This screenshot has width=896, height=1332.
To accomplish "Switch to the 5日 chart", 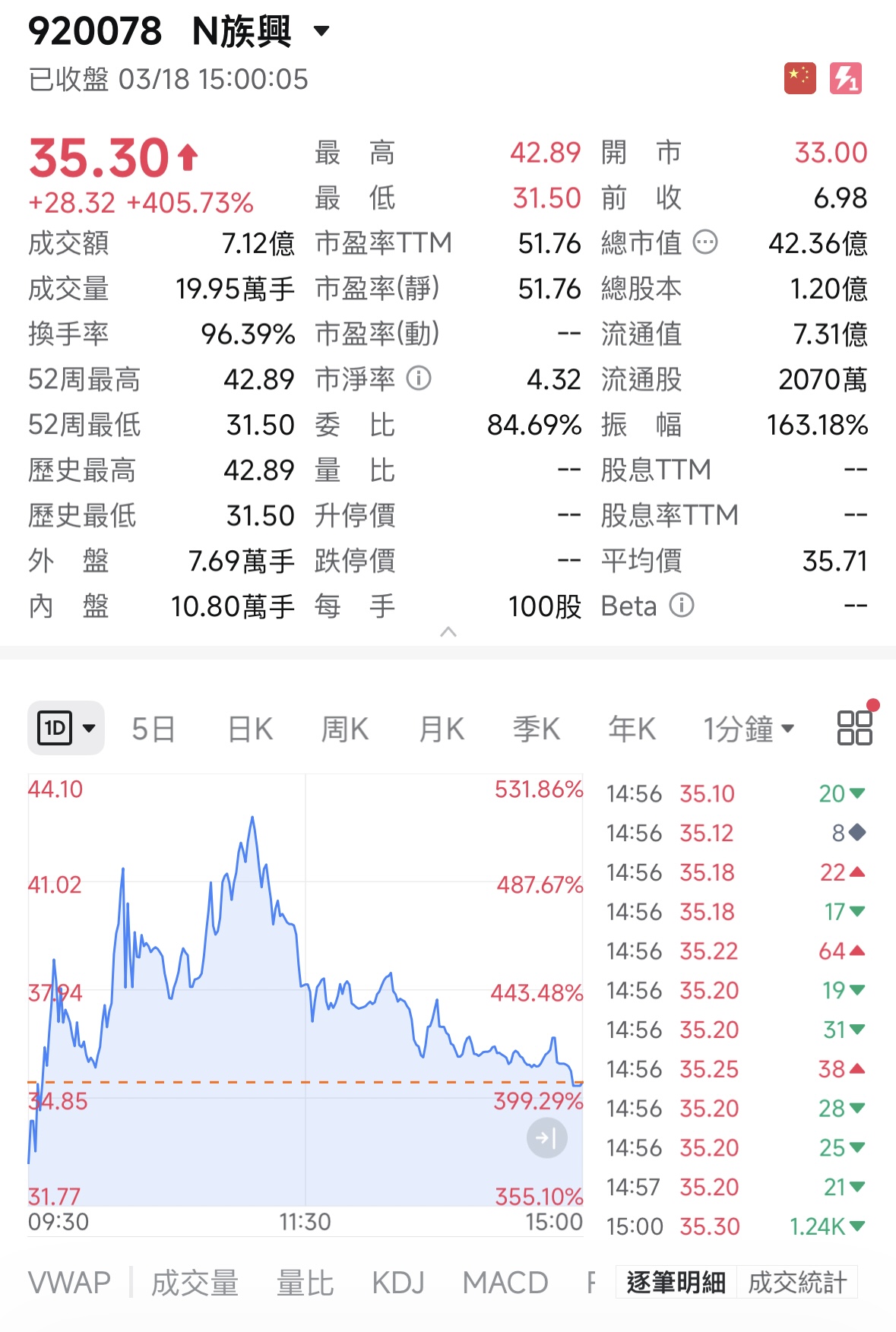I will [153, 729].
